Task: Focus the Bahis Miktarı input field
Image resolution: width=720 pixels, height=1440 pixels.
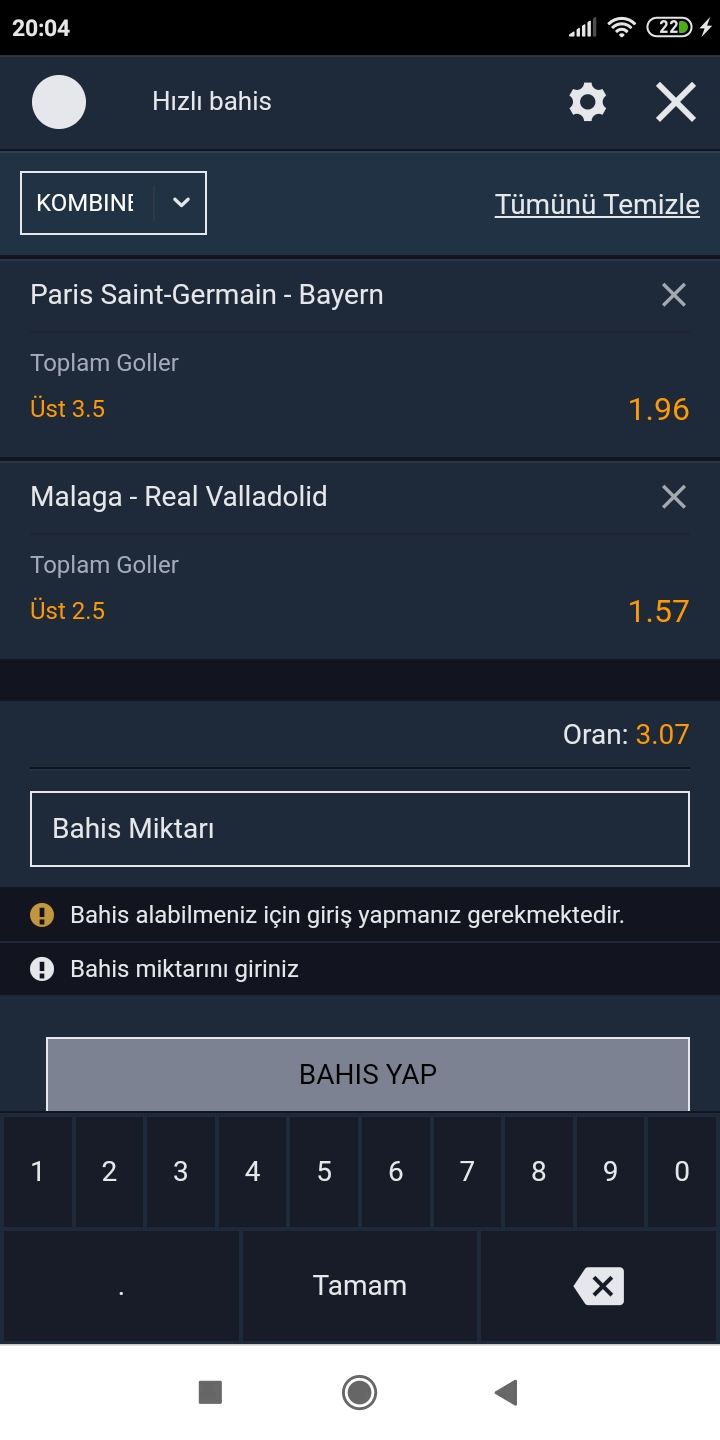Action: 360,829
